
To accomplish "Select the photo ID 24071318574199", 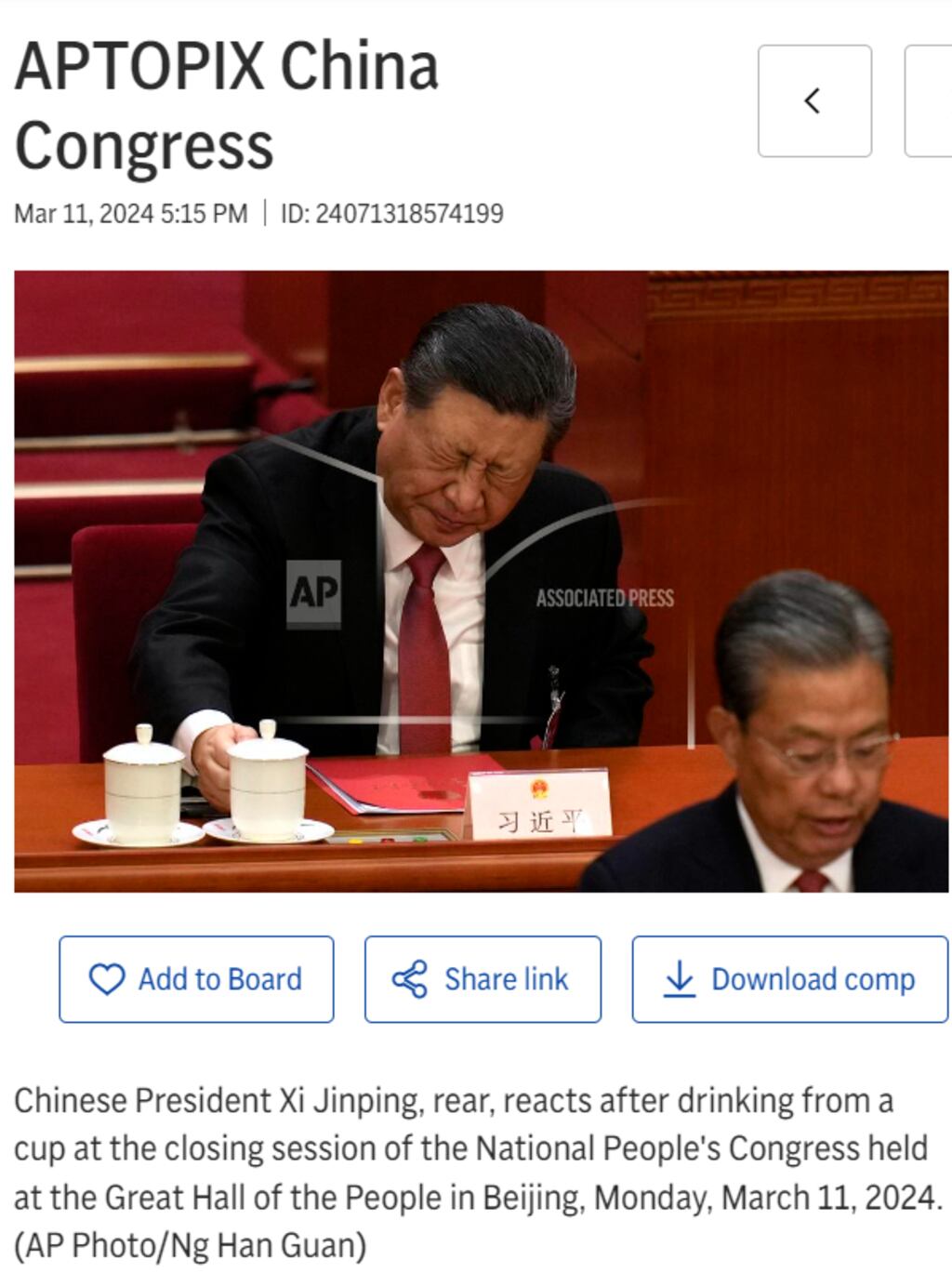I will (x=390, y=212).
